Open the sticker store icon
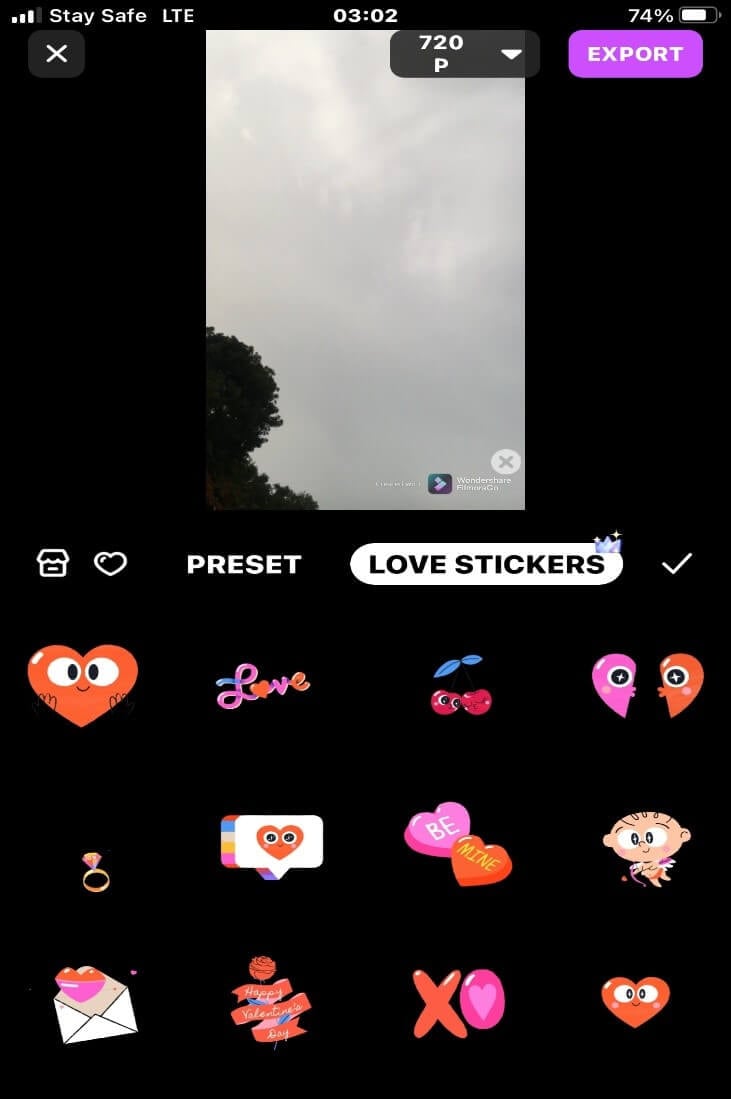Viewport: 731px width, 1099px height. 53,564
